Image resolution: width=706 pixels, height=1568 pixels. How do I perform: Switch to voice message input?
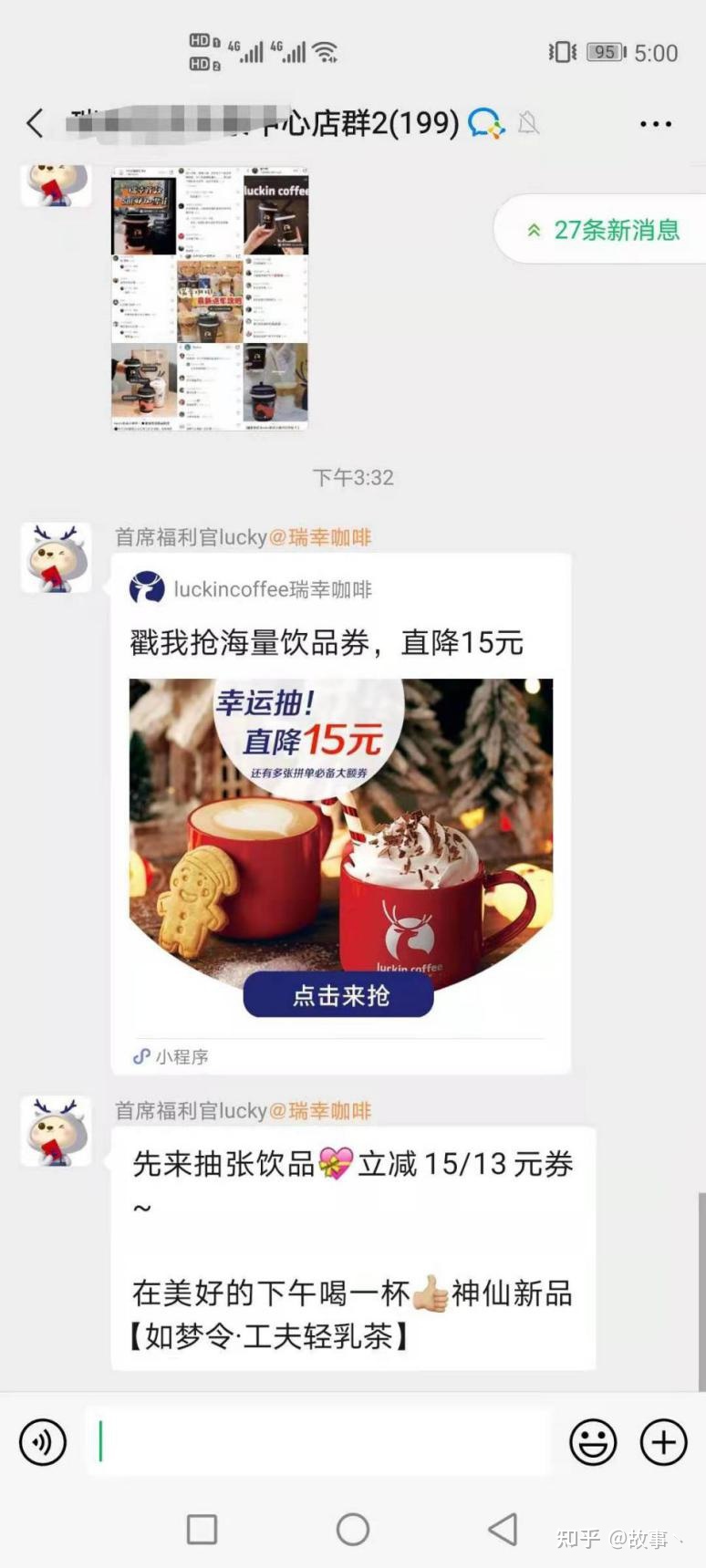click(x=43, y=1442)
